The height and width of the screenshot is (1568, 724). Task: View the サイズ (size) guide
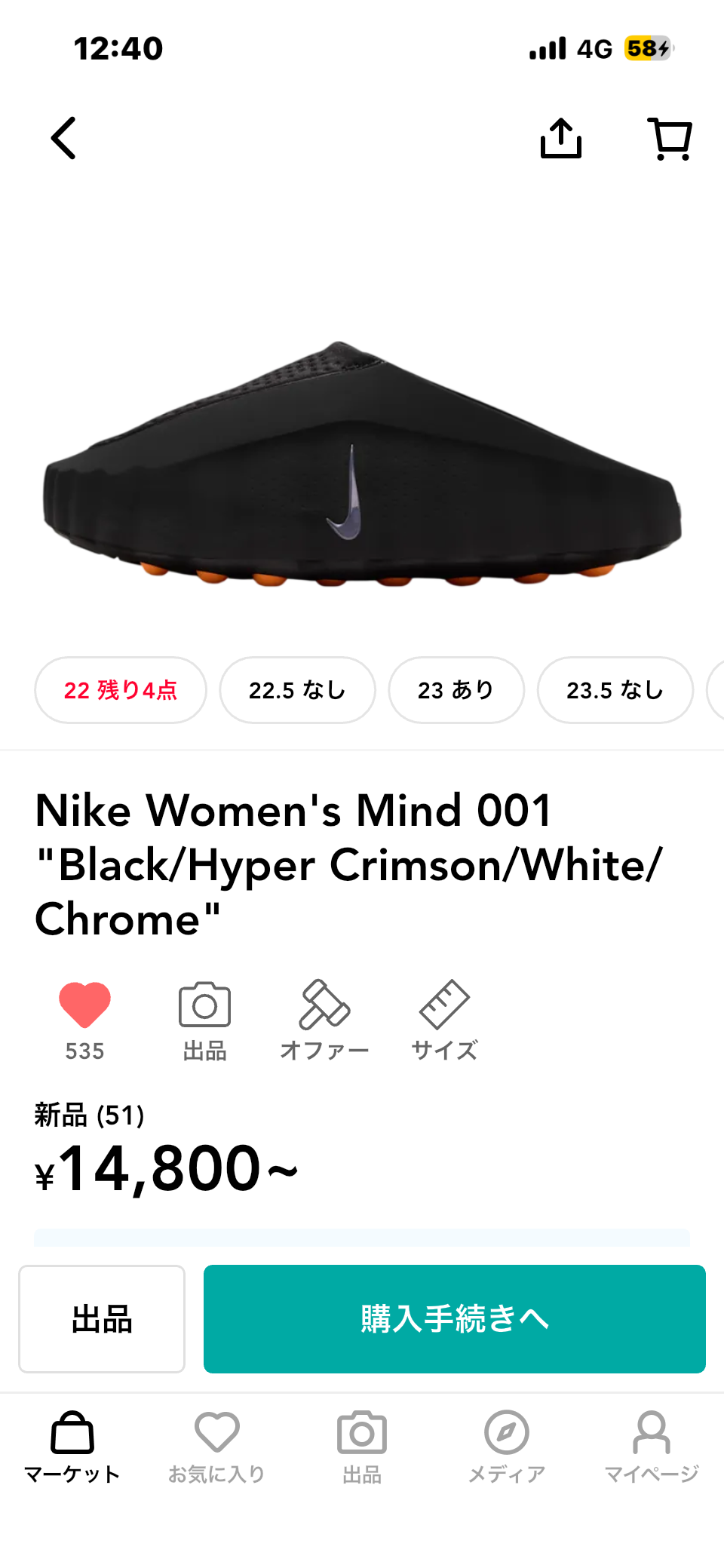(444, 1018)
